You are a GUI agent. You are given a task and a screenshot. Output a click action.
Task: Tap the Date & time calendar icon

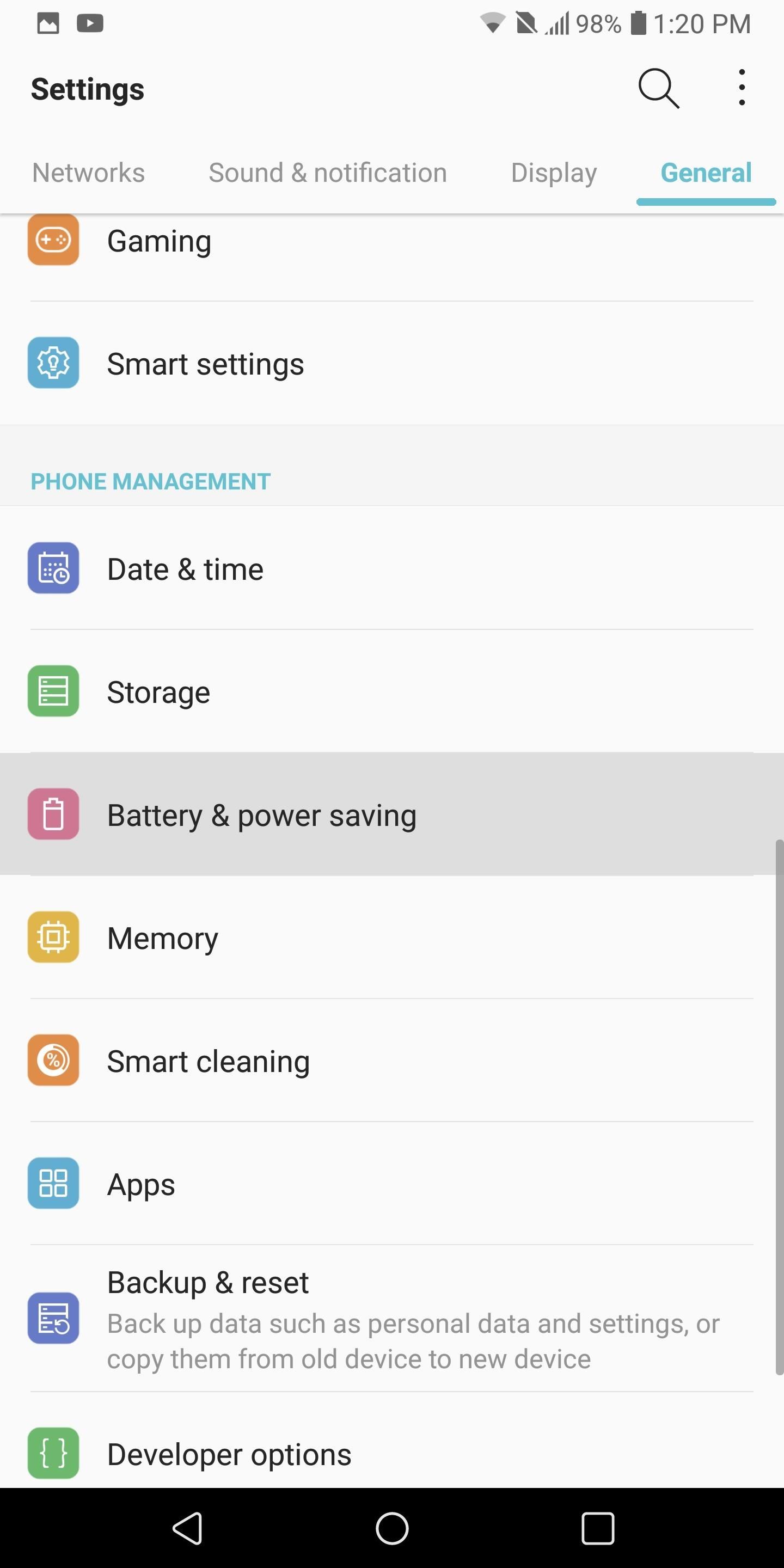[x=53, y=568]
